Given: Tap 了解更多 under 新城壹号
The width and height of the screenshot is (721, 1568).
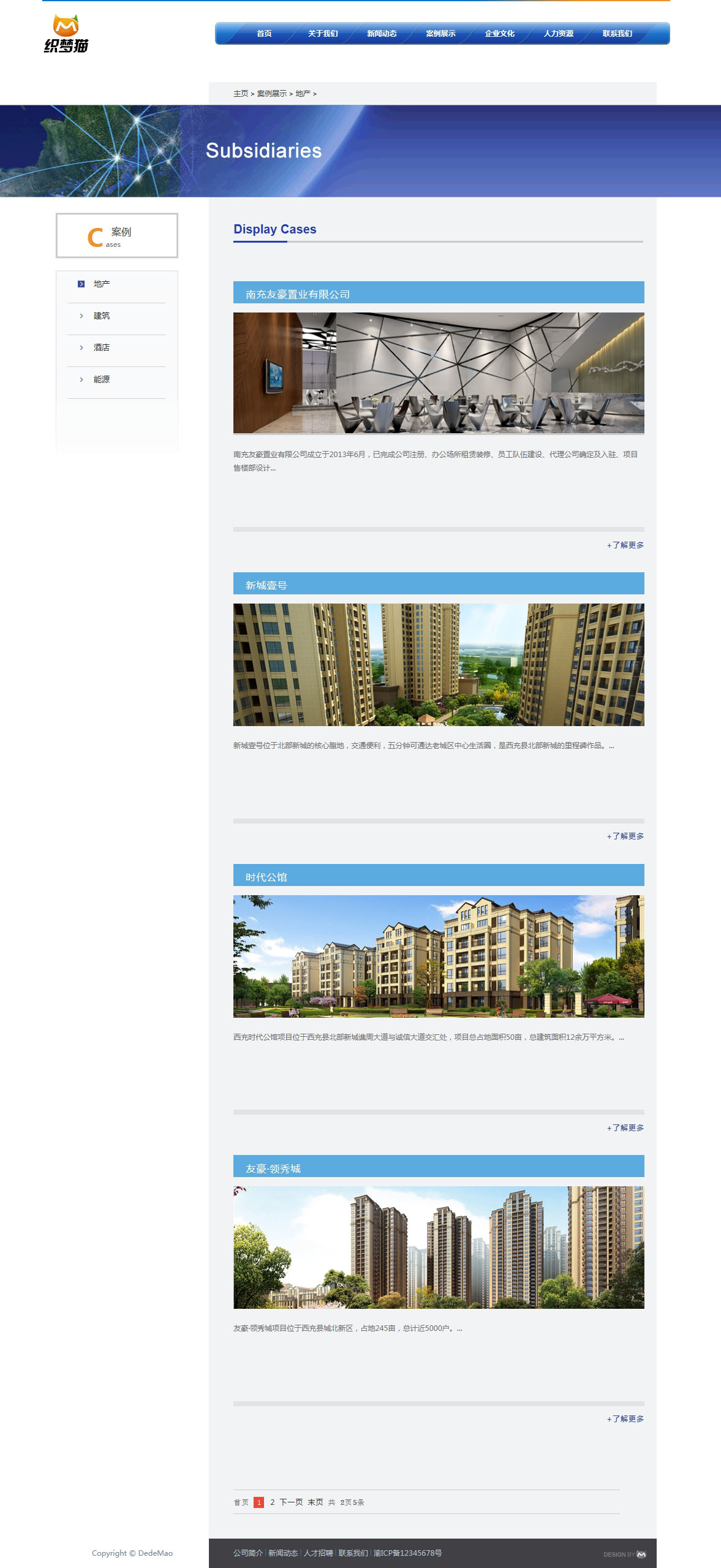Looking at the screenshot, I should click(625, 836).
